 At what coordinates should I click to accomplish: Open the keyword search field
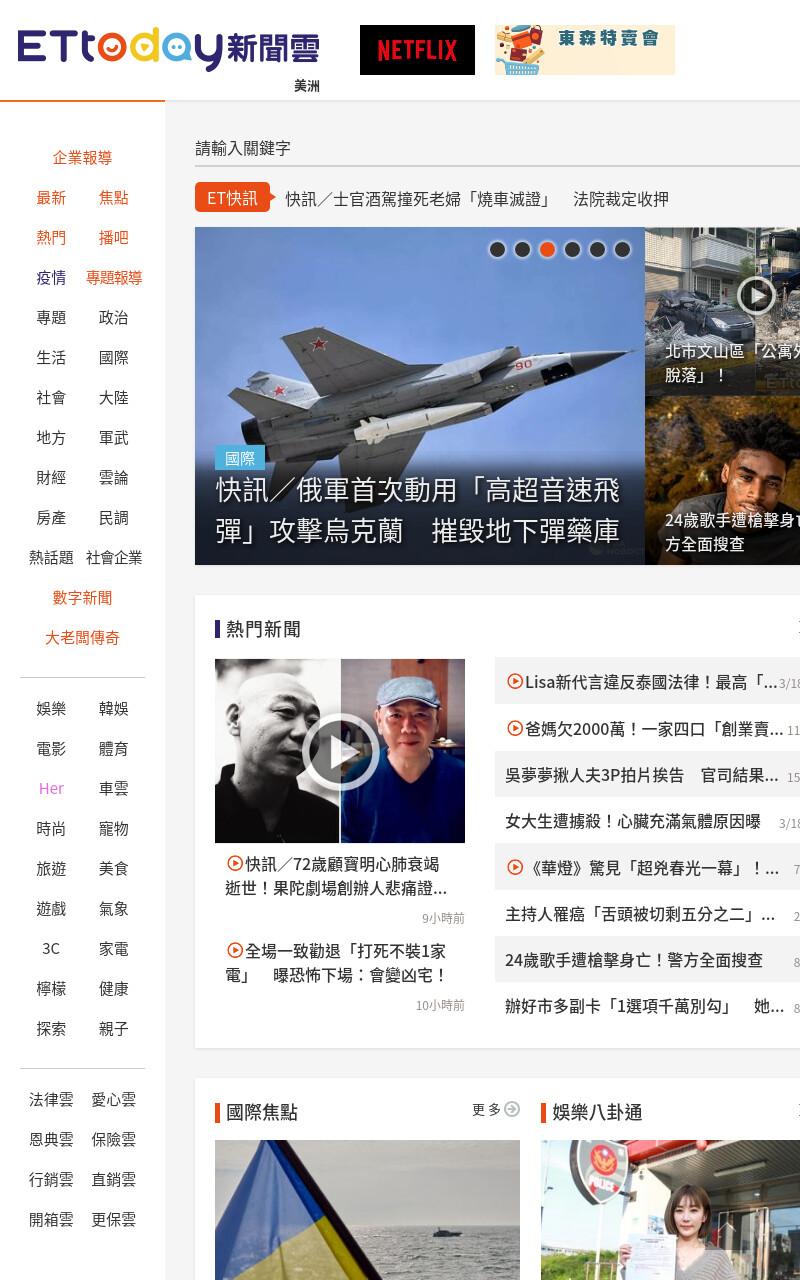pos(497,148)
